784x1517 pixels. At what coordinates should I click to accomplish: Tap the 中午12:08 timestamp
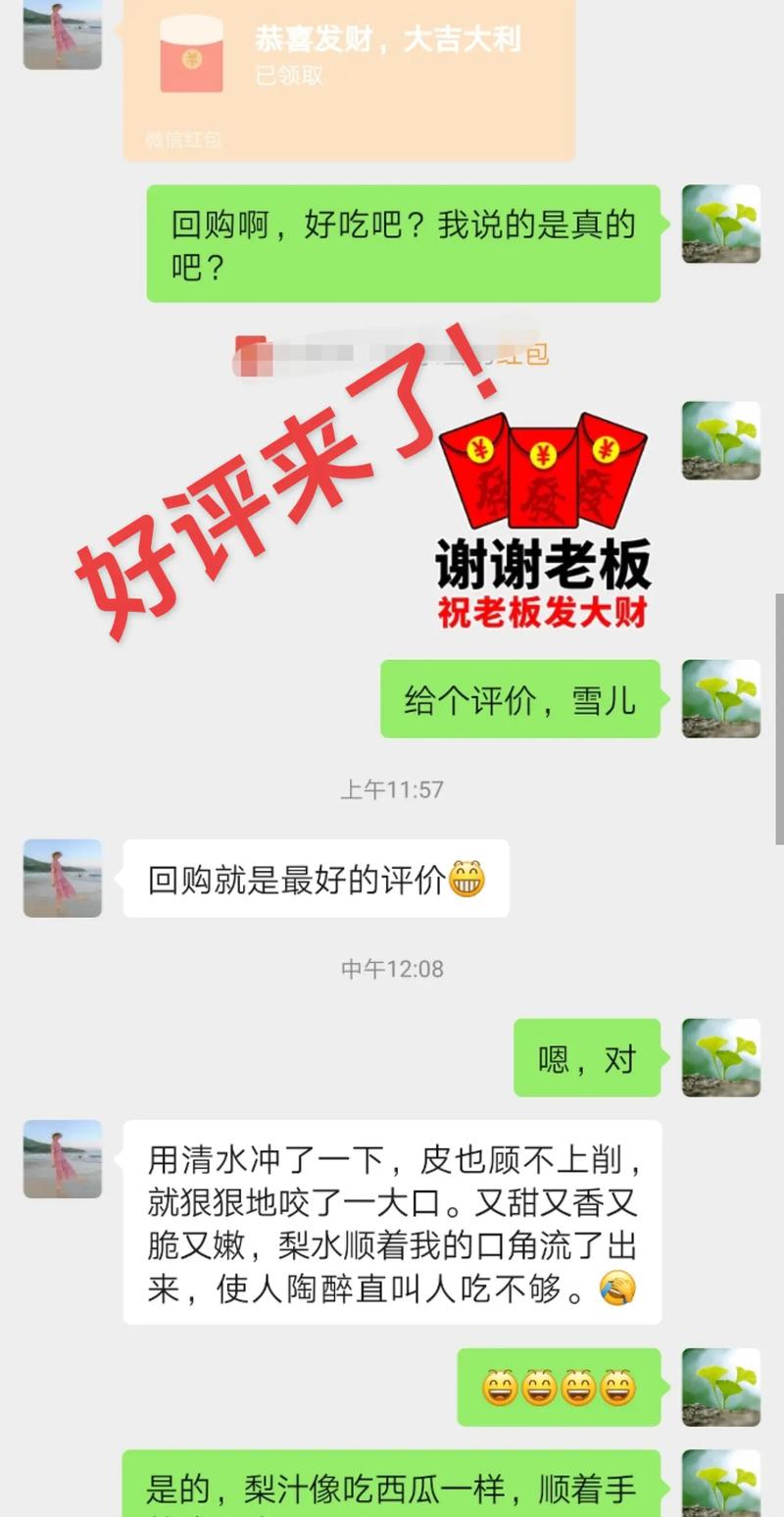tap(392, 969)
